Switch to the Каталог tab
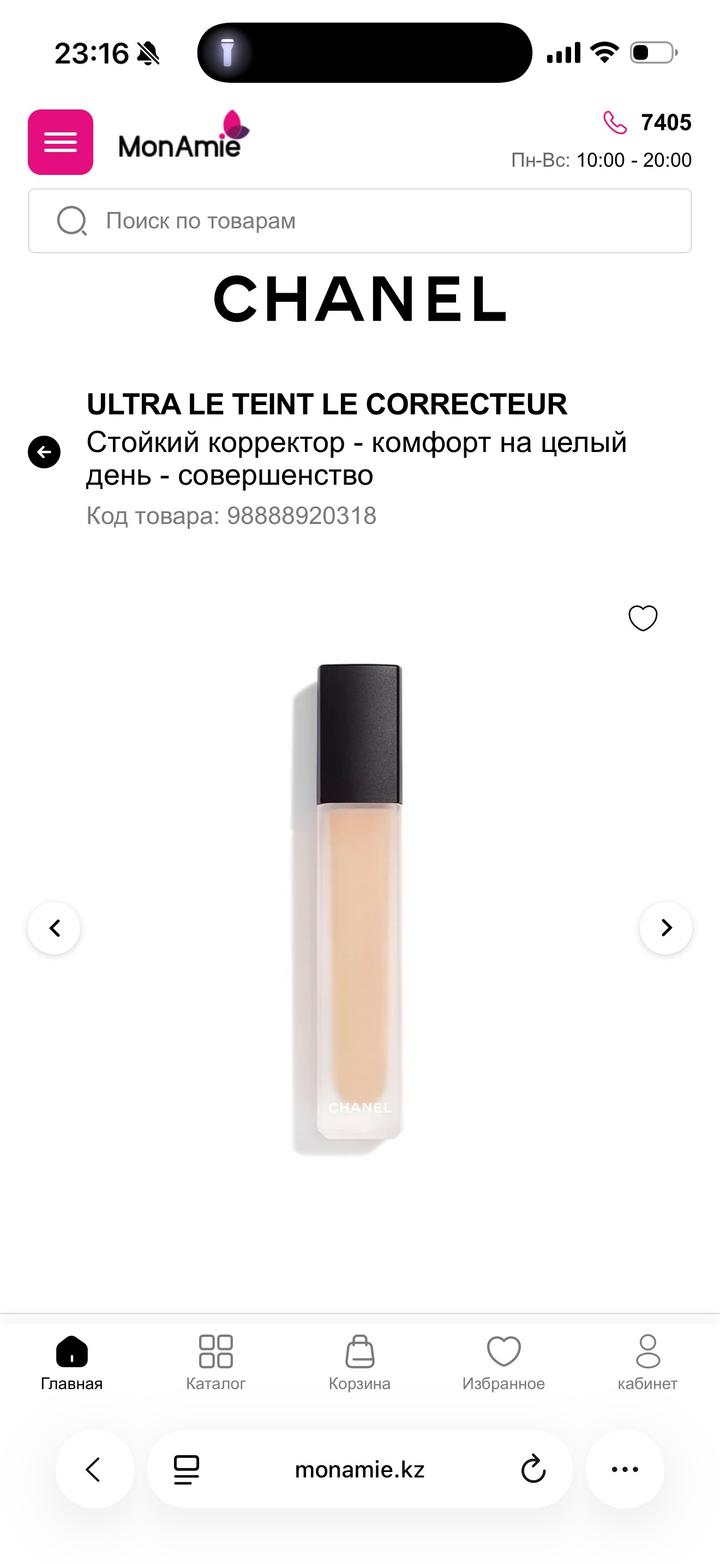Viewport: 720px width, 1564px height. (216, 1363)
